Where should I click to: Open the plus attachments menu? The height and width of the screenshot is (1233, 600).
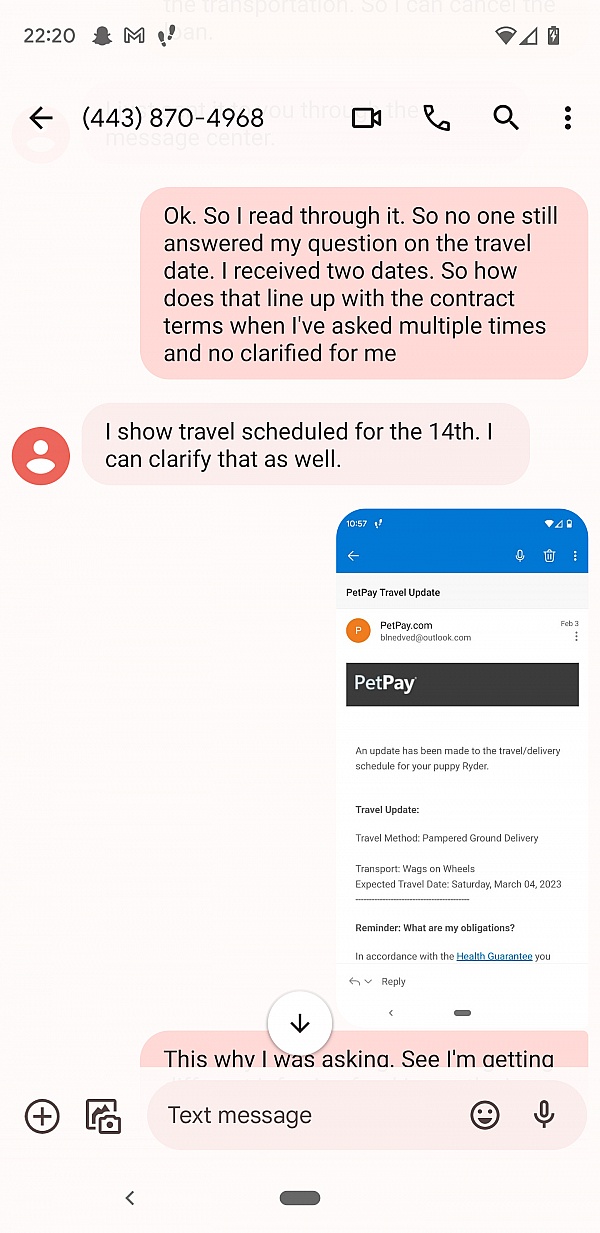pos(42,1115)
